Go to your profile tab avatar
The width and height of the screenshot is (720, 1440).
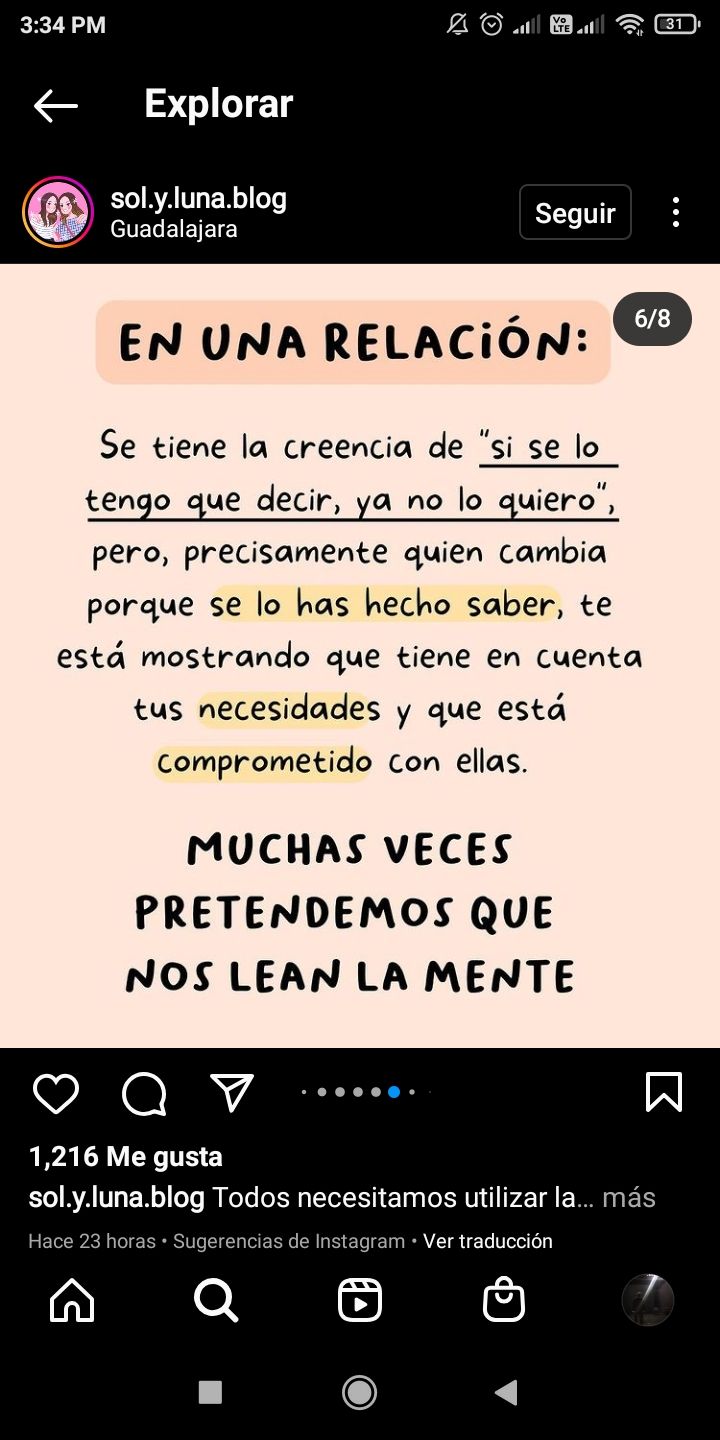[648, 1300]
